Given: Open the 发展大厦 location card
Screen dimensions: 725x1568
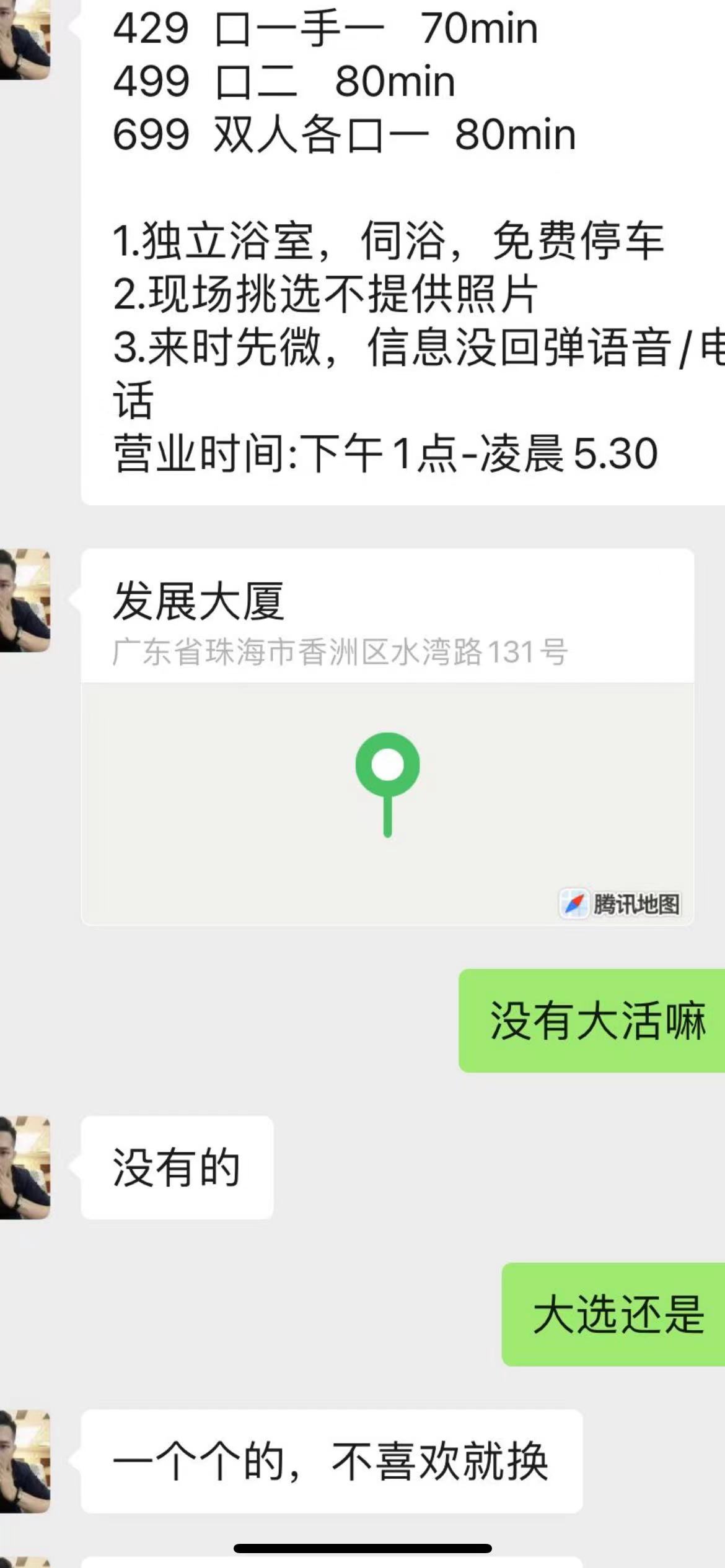Looking at the screenshot, I should (x=387, y=736).
